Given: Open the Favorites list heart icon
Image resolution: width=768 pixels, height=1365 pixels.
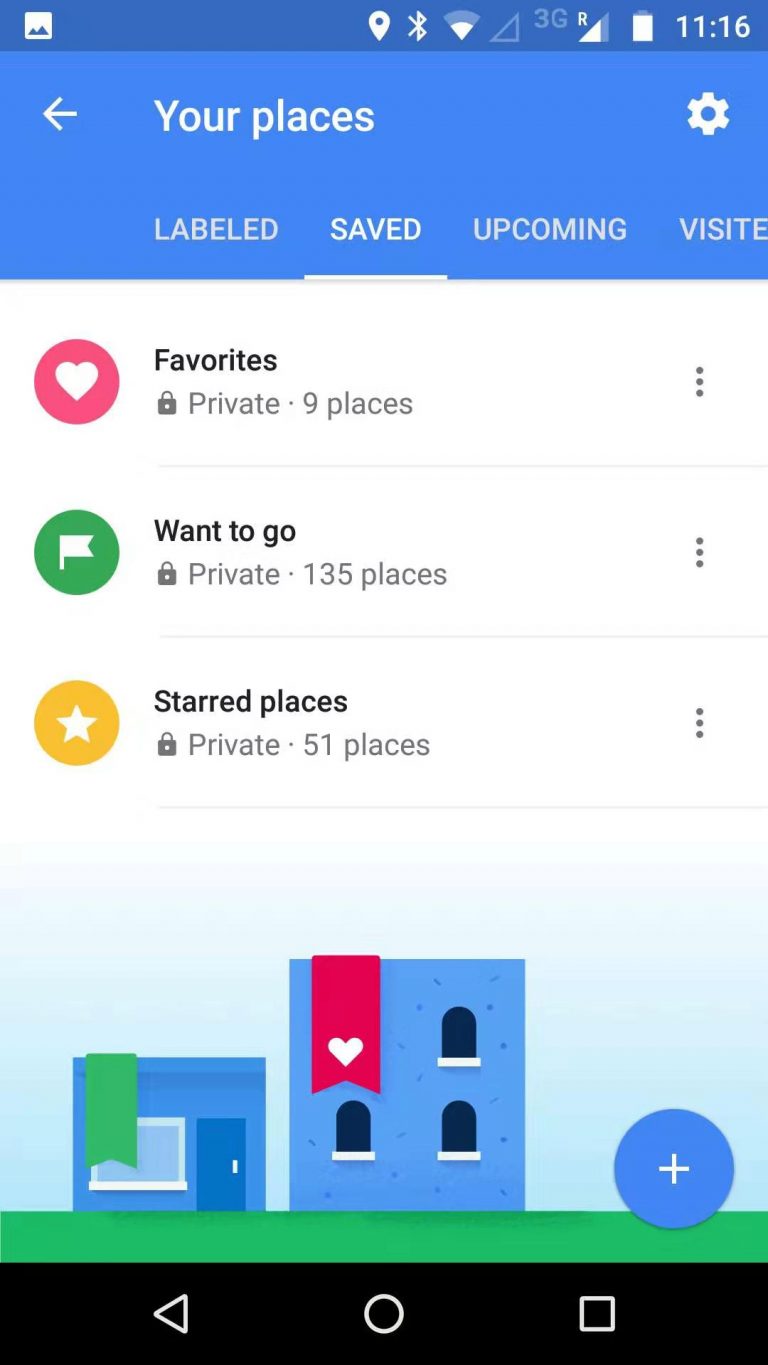Looking at the screenshot, I should (x=76, y=381).
